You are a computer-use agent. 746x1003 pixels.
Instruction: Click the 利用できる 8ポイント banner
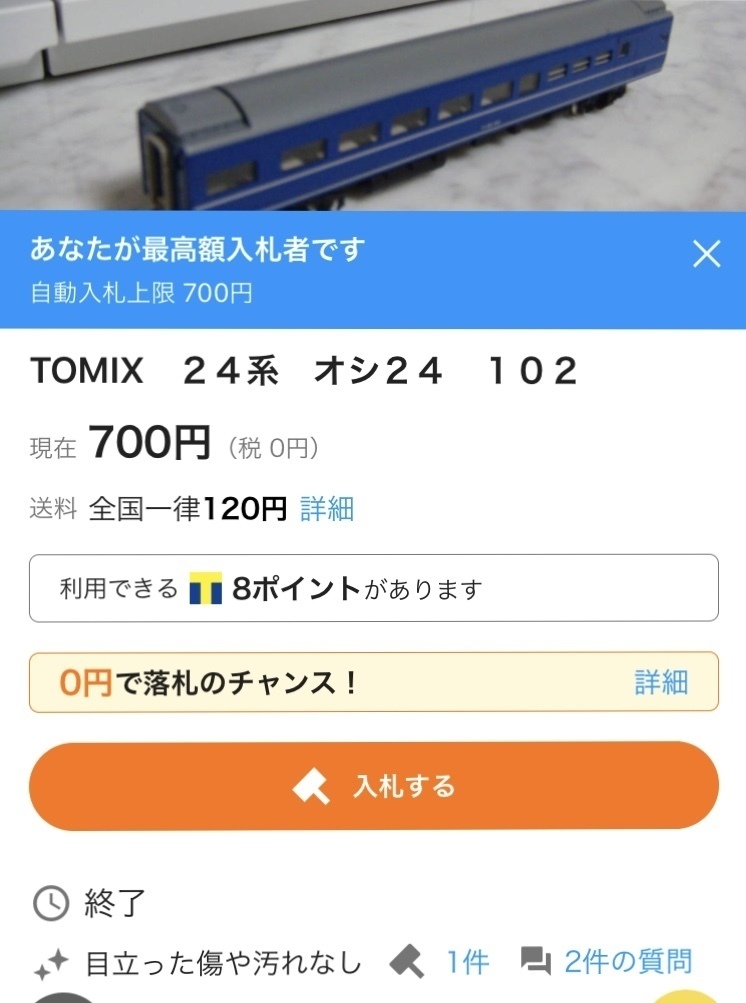(x=373, y=588)
